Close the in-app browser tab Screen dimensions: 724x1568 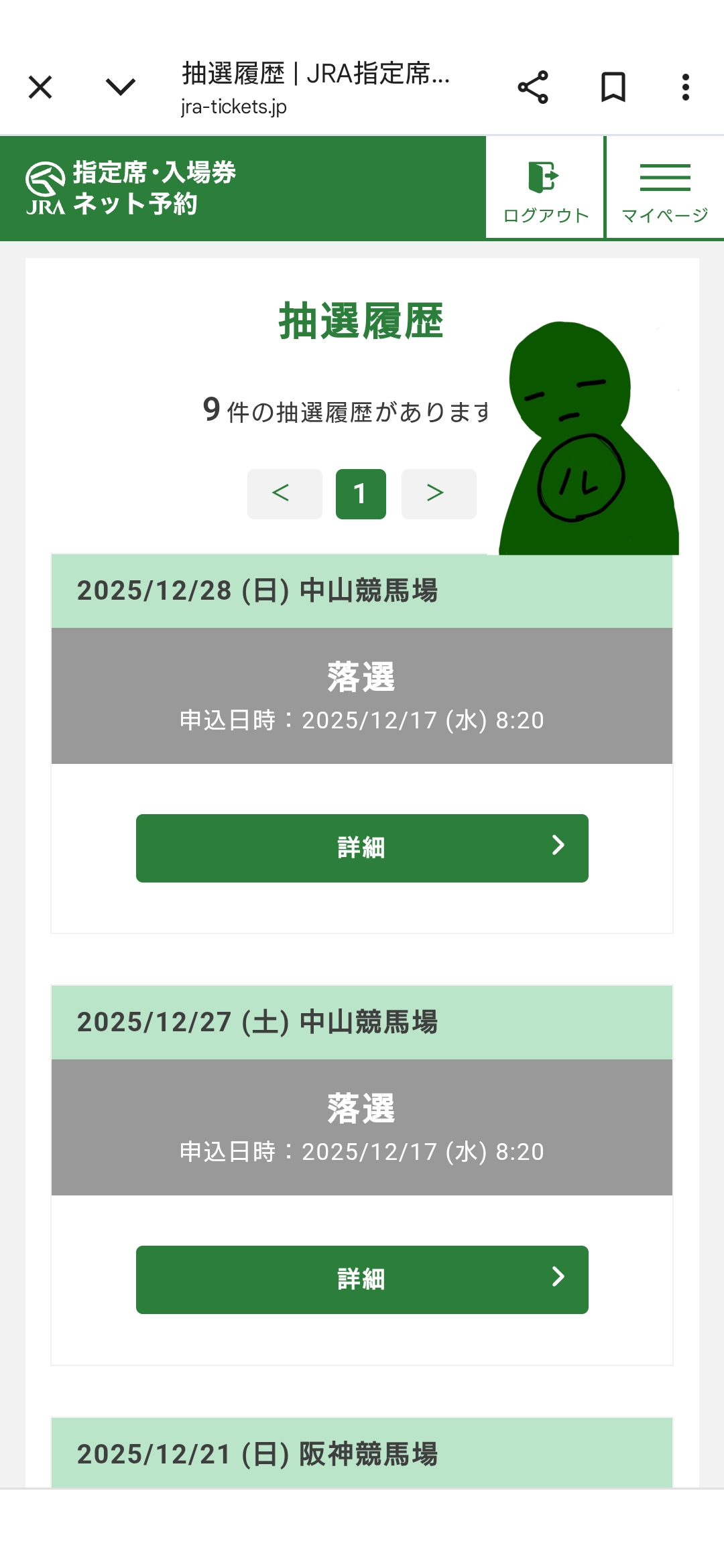point(40,87)
